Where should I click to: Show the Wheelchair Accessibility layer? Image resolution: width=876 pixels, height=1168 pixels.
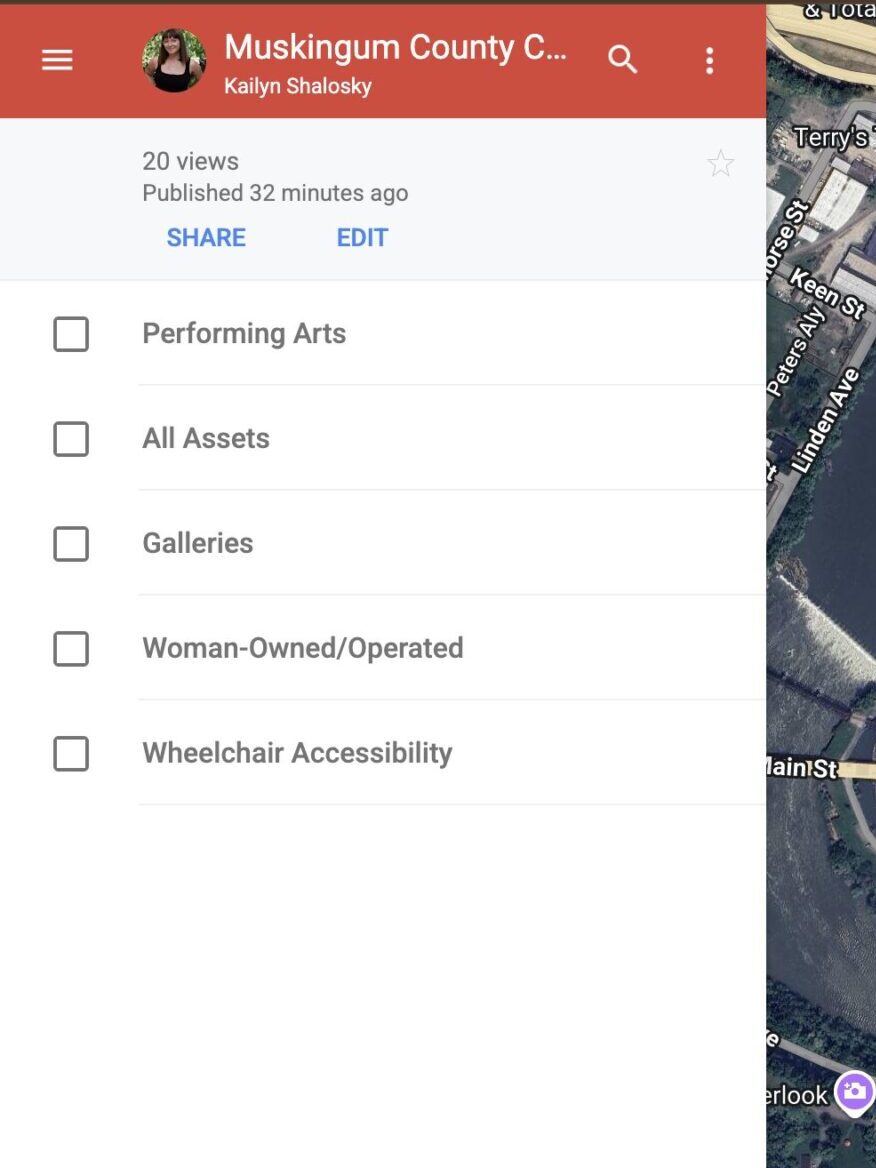pyautogui.click(x=71, y=753)
